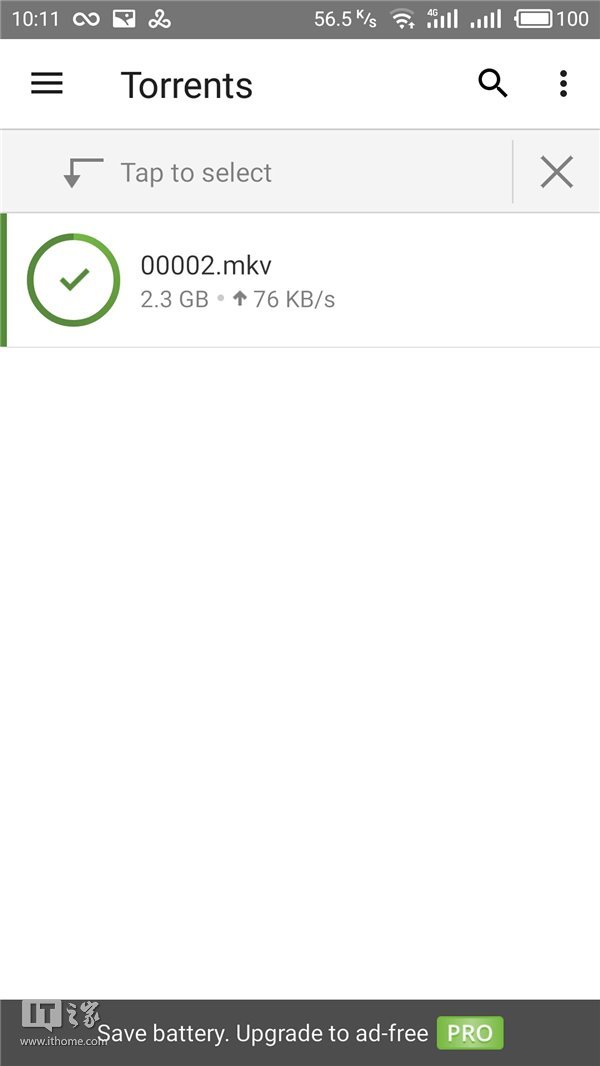Search the torrents list

[492, 84]
